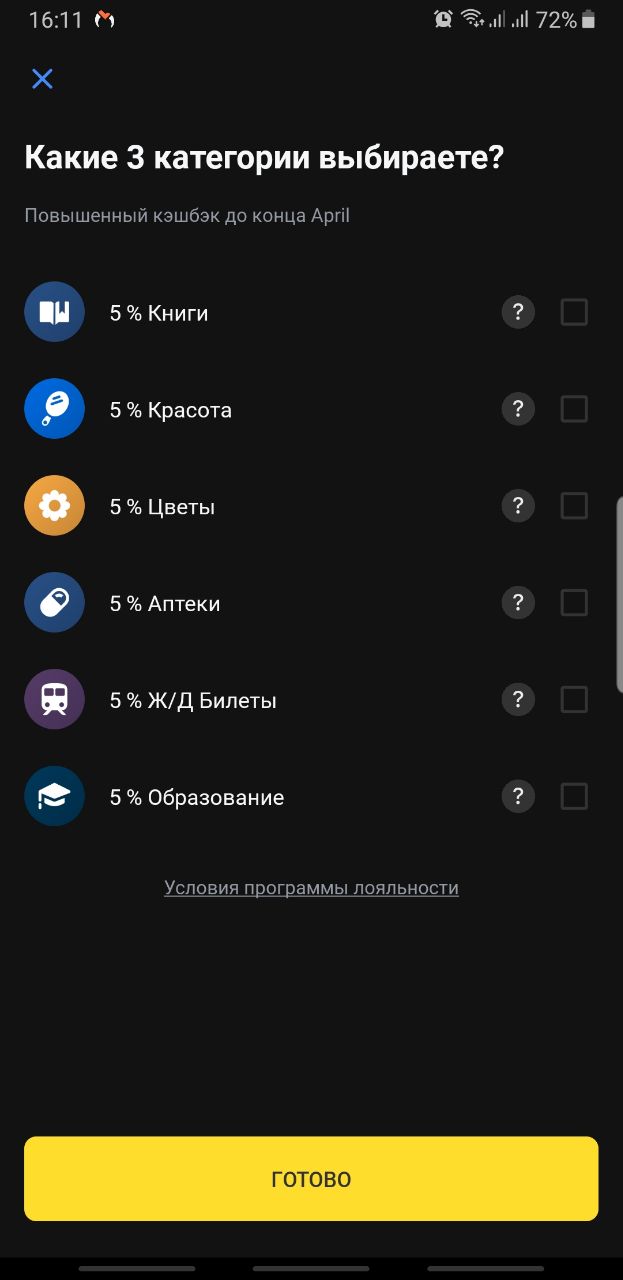This screenshot has width=623, height=1280.
Task: Confirm selection with the Готово button
Action: pyautogui.click(x=311, y=1178)
